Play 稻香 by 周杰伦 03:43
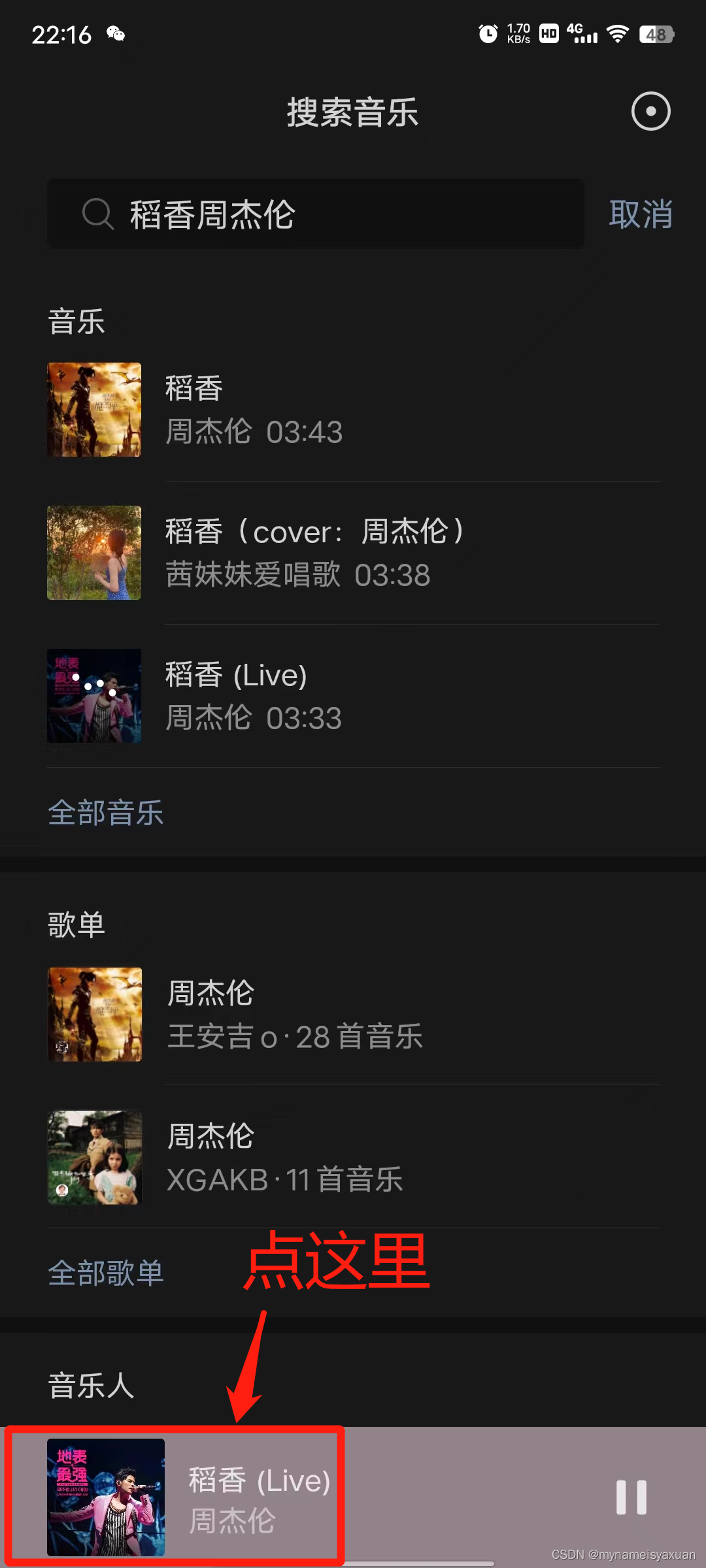This screenshot has width=706, height=1568. click(x=353, y=410)
